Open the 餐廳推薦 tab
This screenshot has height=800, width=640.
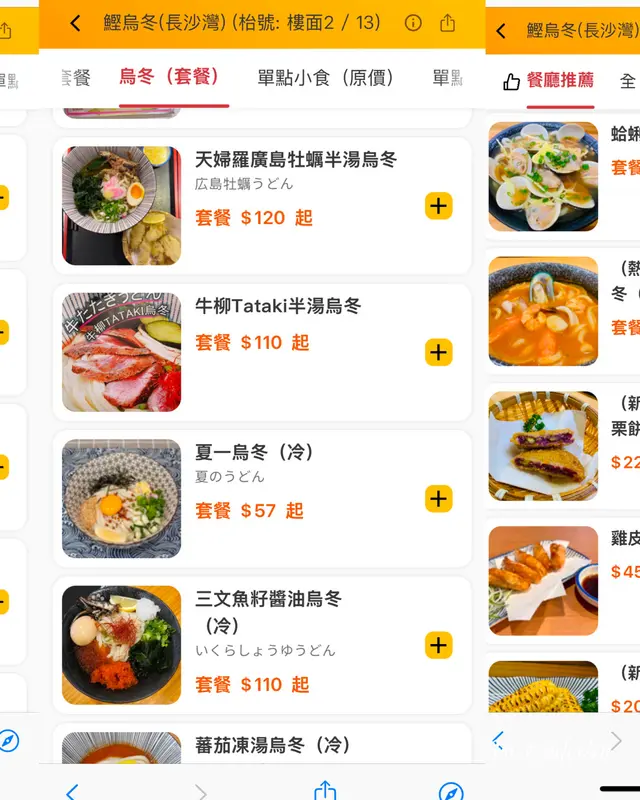tap(562, 80)
